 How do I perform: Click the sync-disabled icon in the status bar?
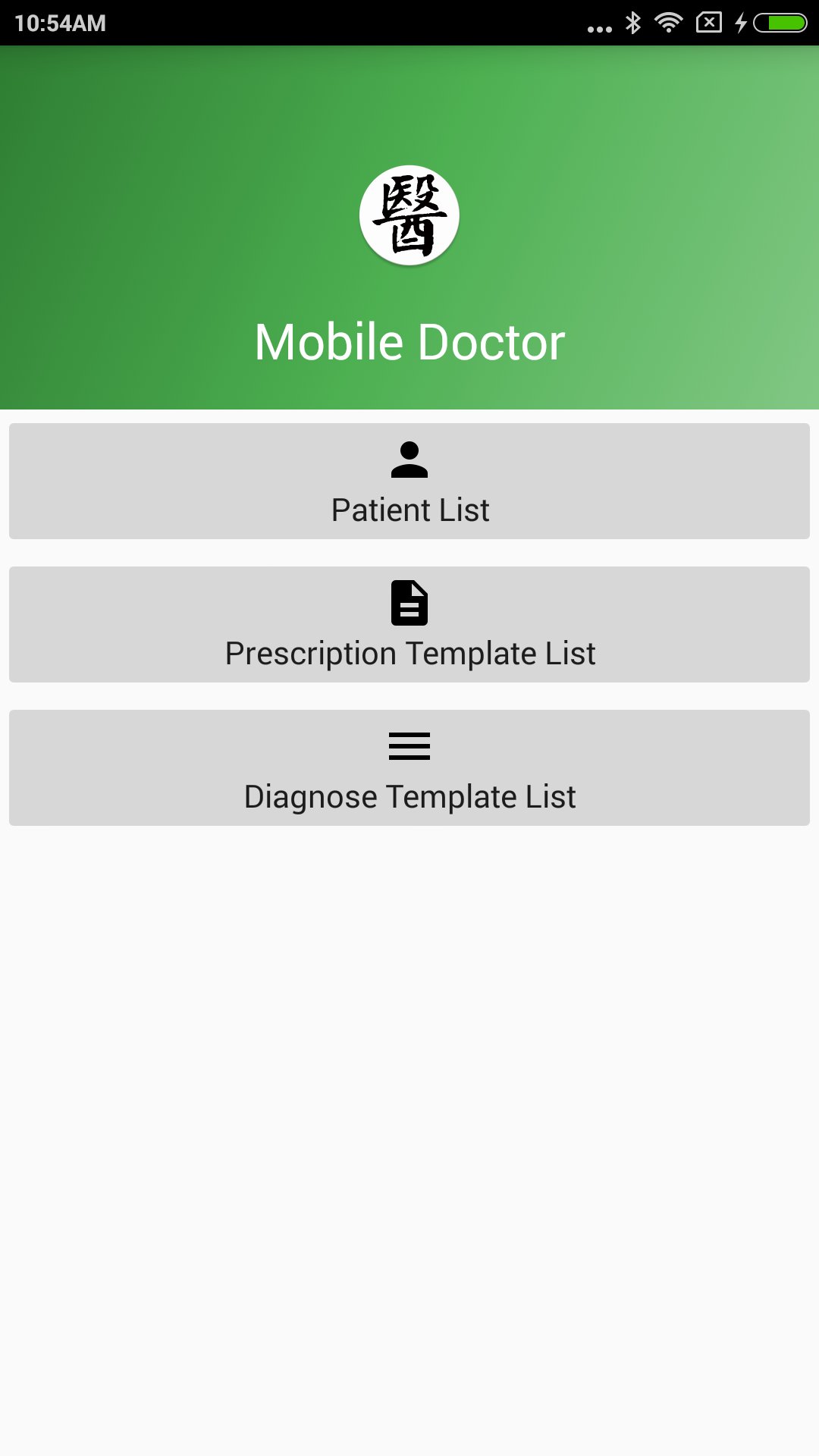708,23
